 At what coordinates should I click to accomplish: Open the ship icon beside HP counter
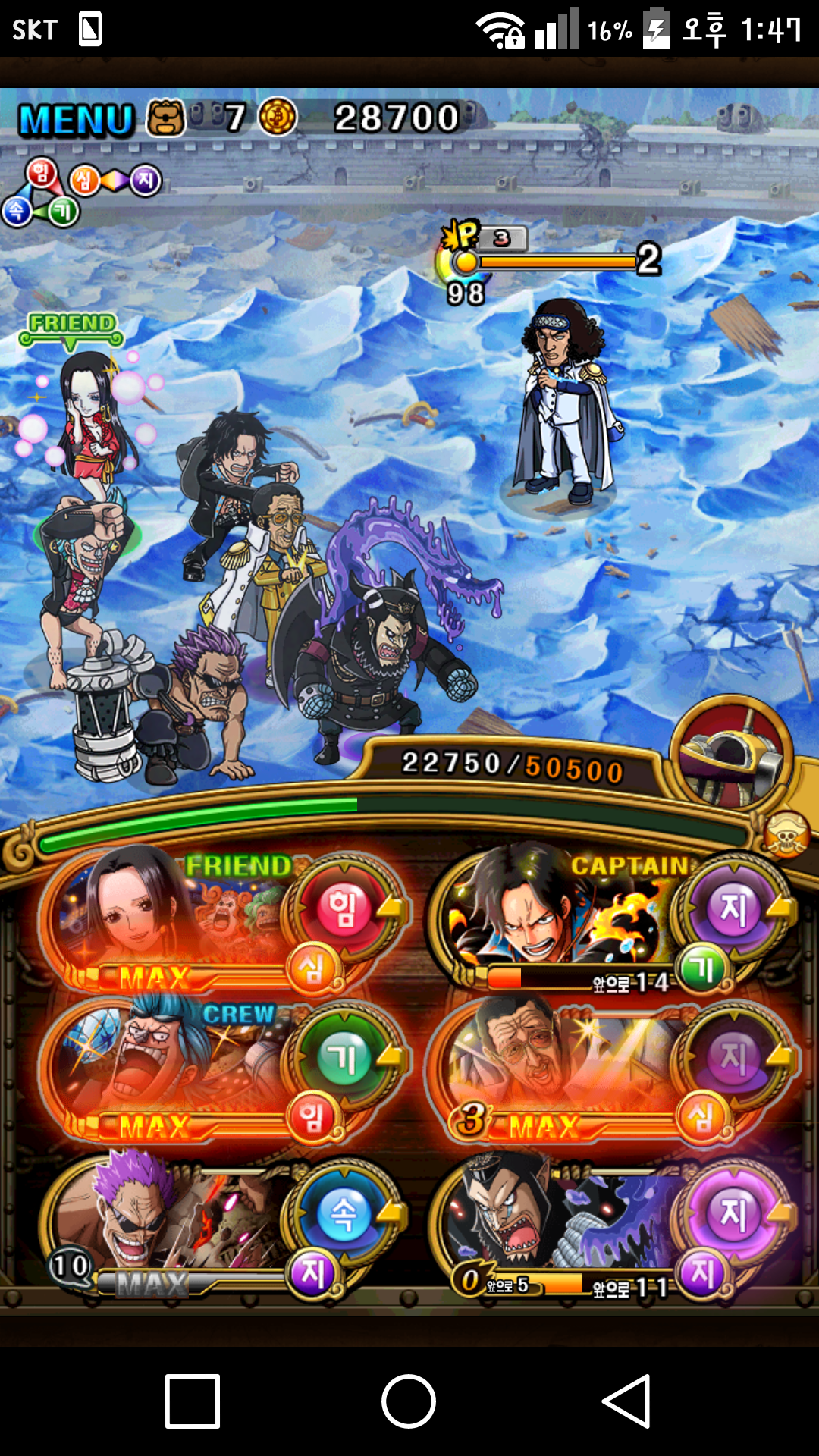click(732, 752)
